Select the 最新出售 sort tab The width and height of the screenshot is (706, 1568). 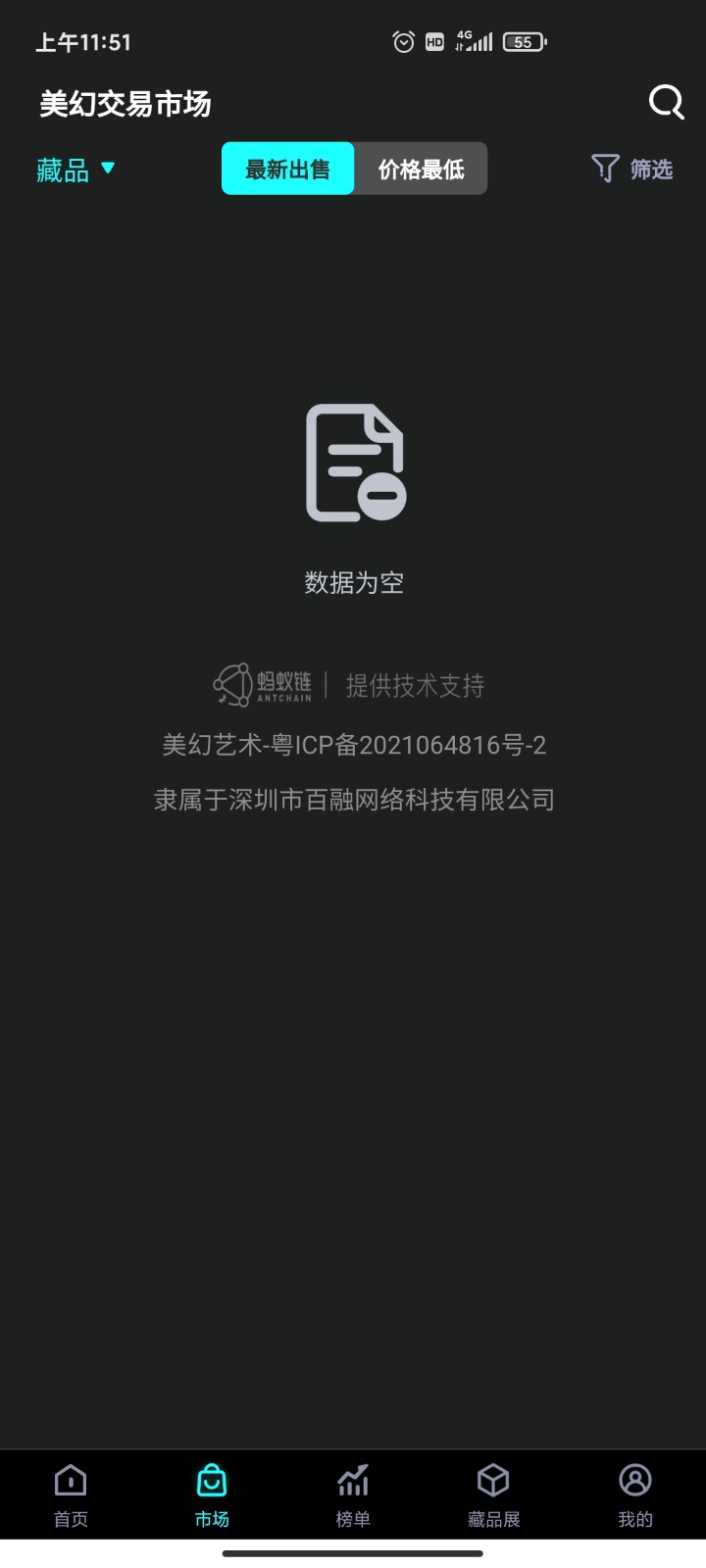(287, 170)
